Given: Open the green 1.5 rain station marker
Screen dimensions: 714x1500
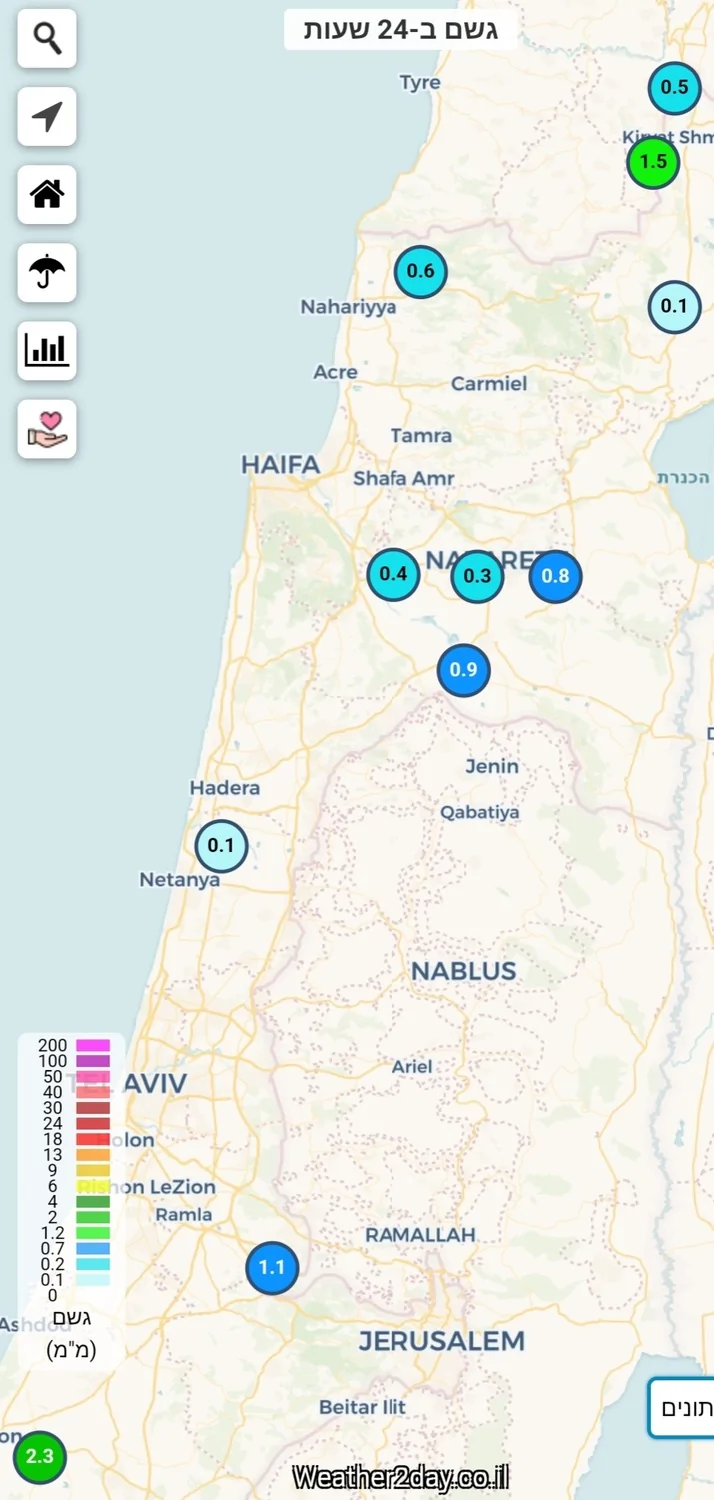Looking at the screenshot, I should pos(653,162).
